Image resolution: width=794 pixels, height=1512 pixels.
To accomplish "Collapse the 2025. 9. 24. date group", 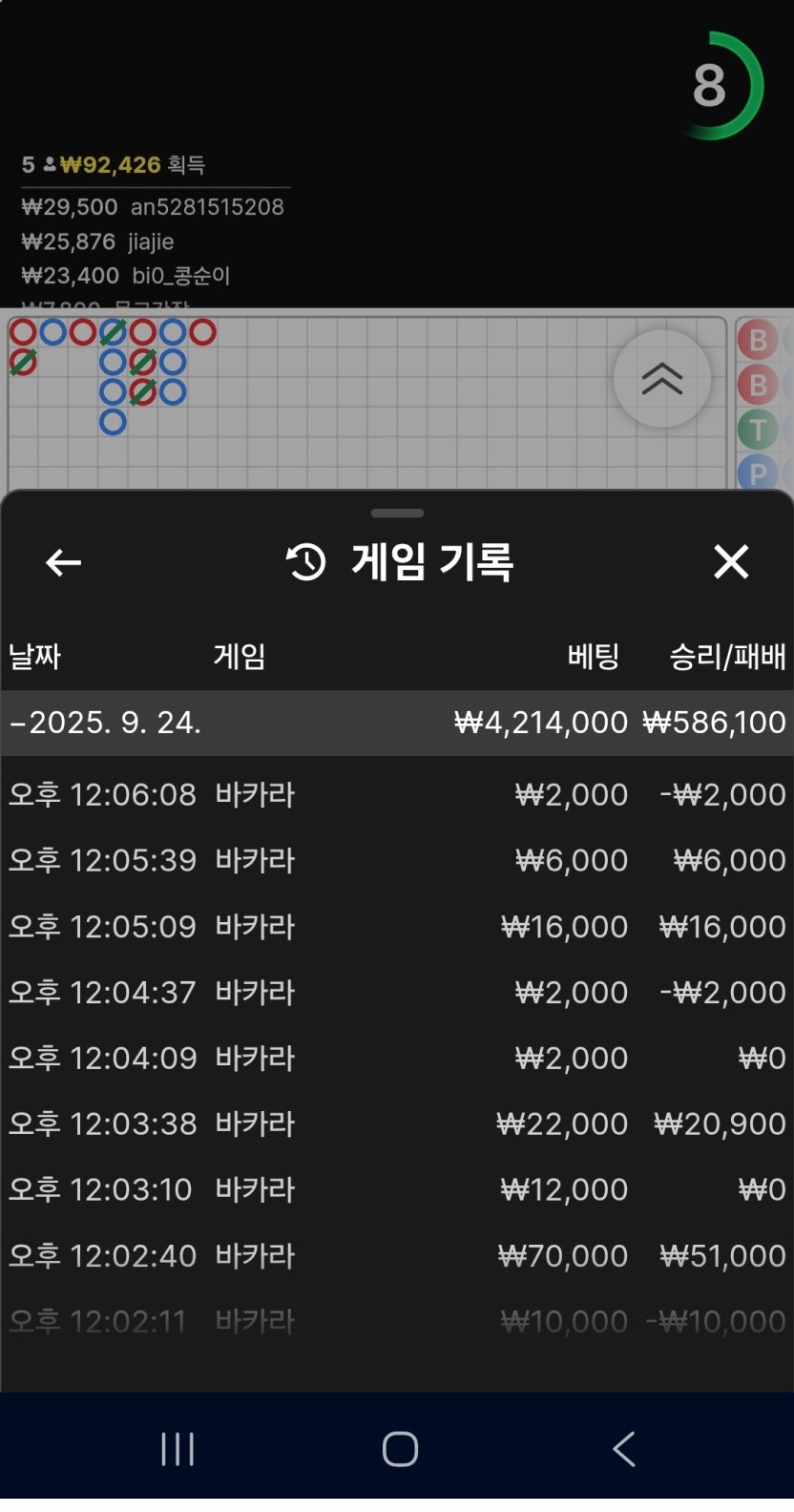I will (105, 723).
